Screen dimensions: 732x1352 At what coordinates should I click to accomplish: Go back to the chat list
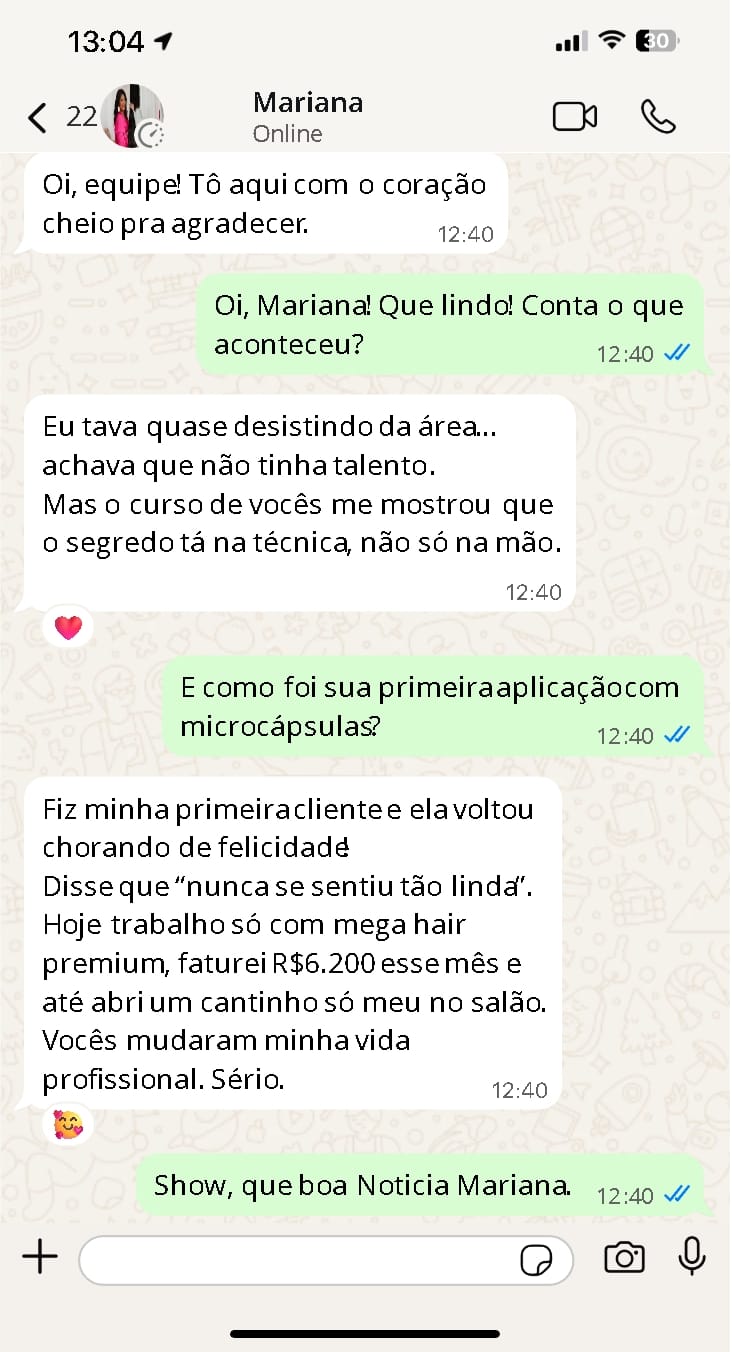tap(38, 118)
